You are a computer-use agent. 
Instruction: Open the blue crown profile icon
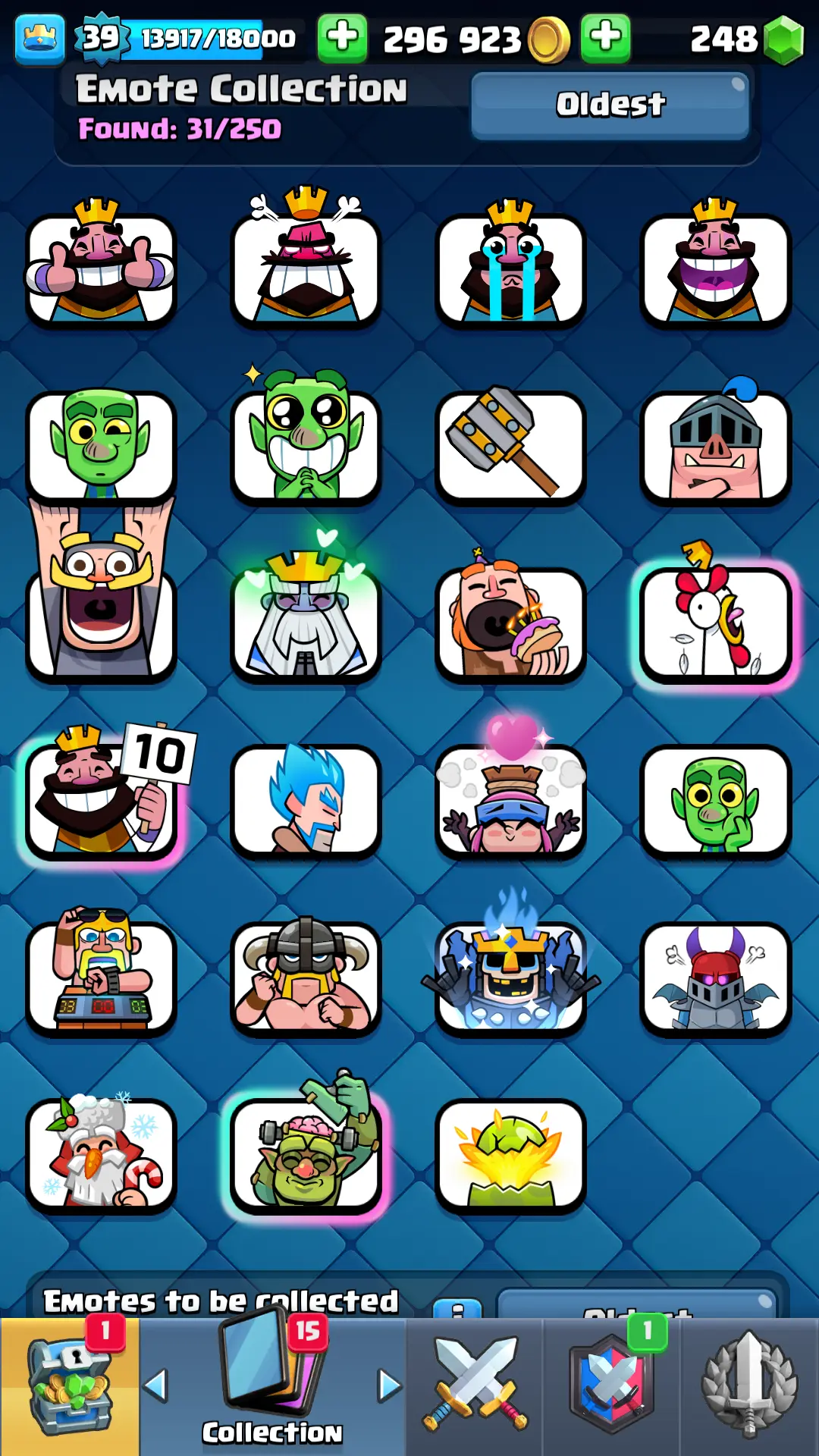tap(39, 38)
